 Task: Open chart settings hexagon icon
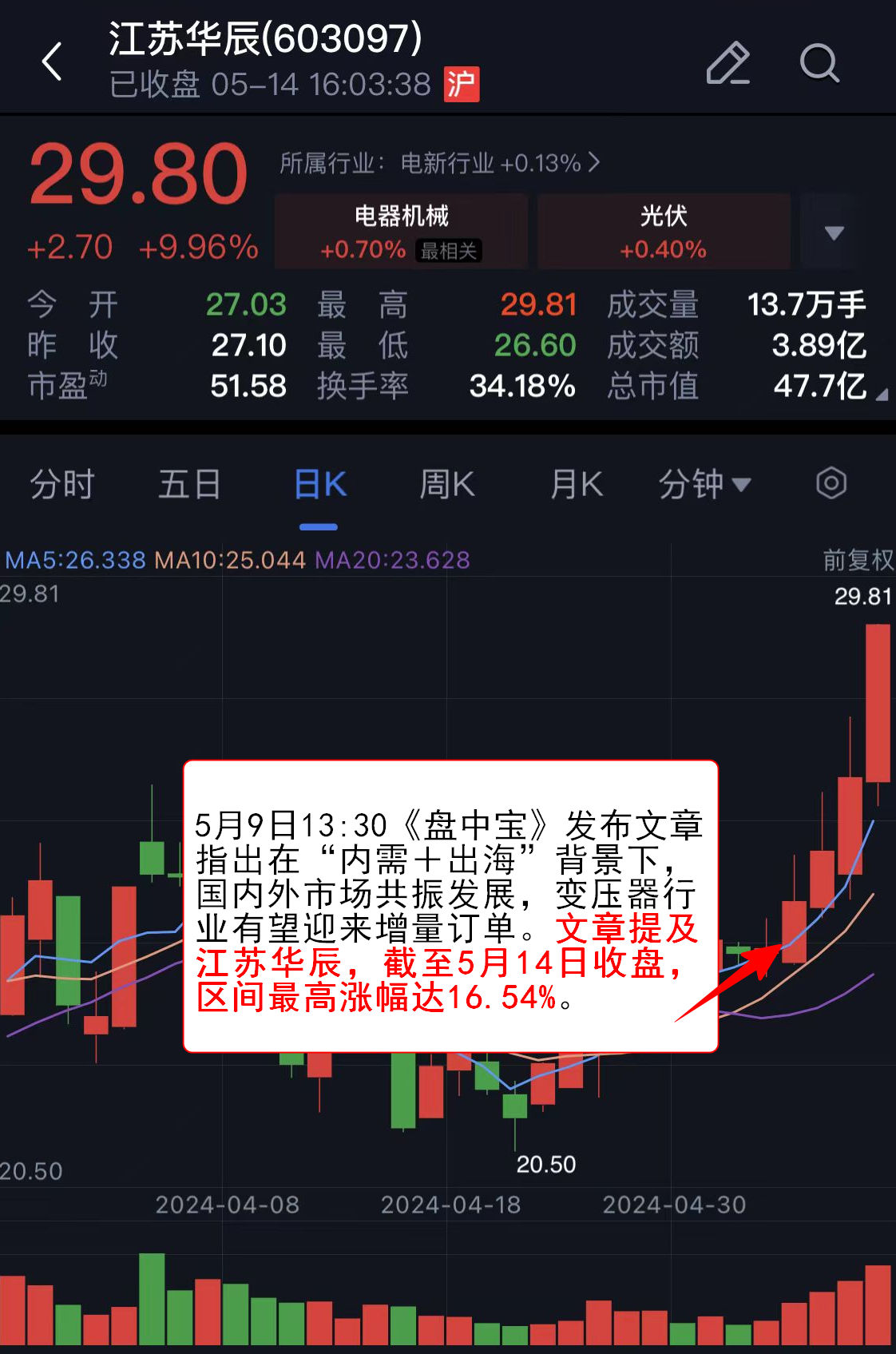point(831,483)
